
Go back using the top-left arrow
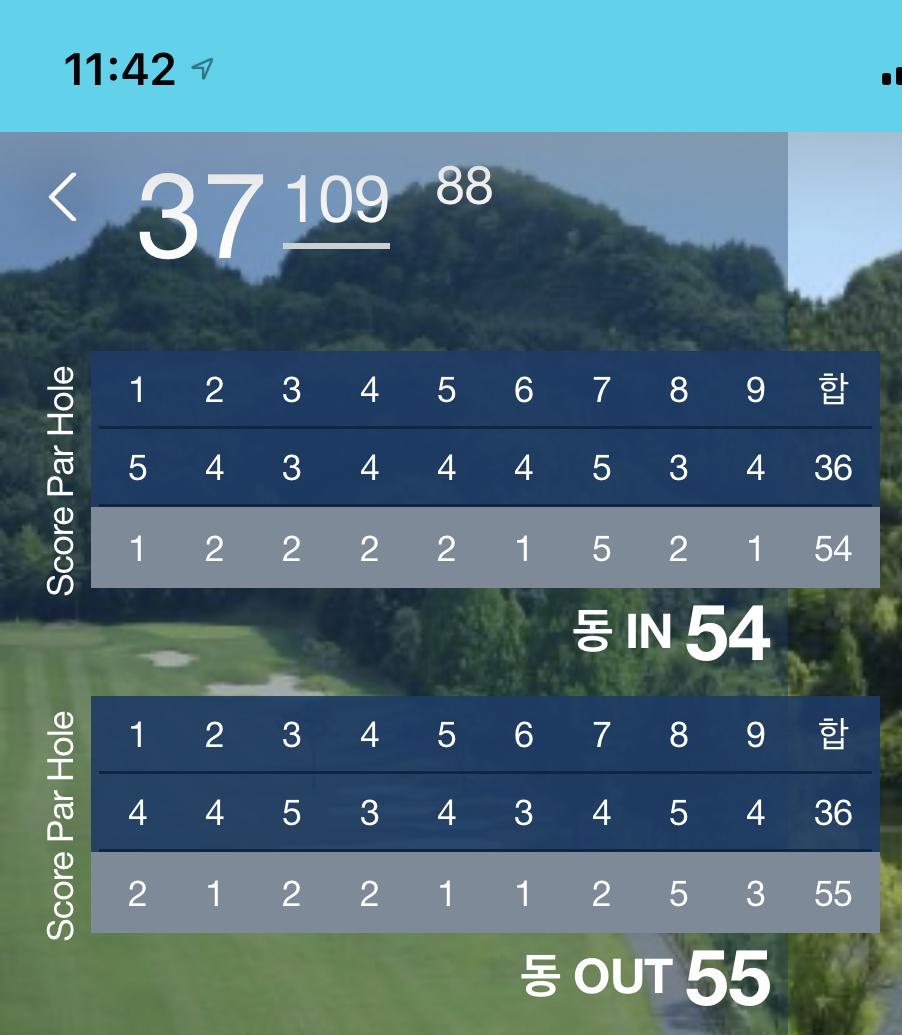[x=63, y=197]
